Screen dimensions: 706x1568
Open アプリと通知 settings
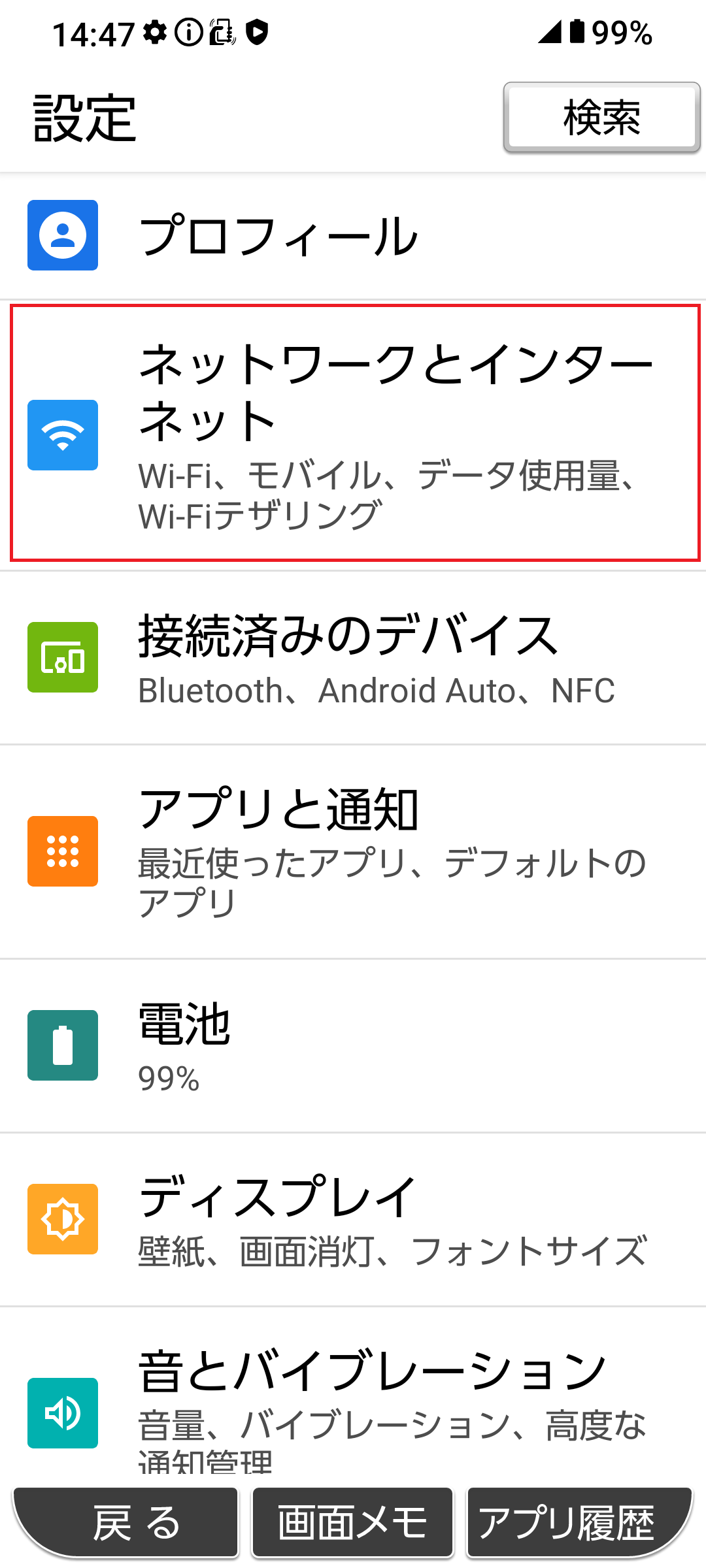[353, 851]
